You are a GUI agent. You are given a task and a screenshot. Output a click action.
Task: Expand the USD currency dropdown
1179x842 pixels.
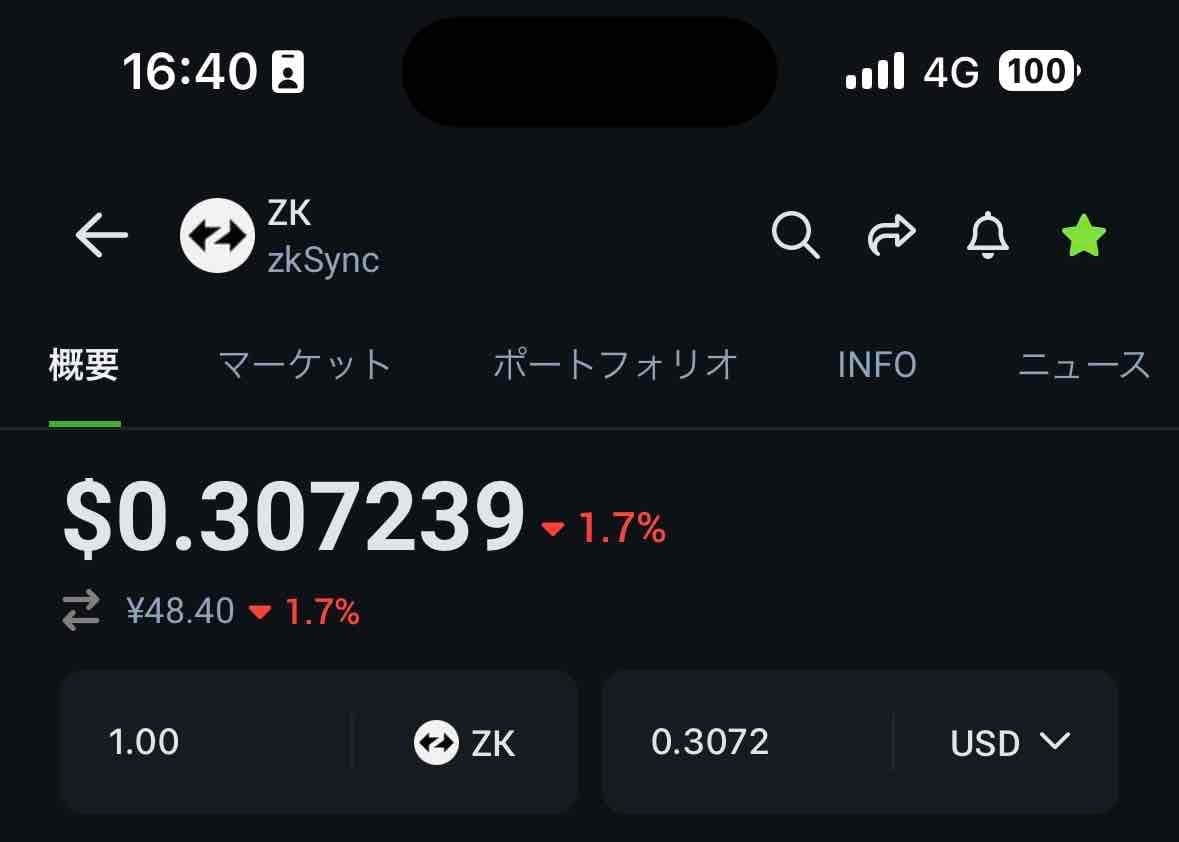point(1010,742)
